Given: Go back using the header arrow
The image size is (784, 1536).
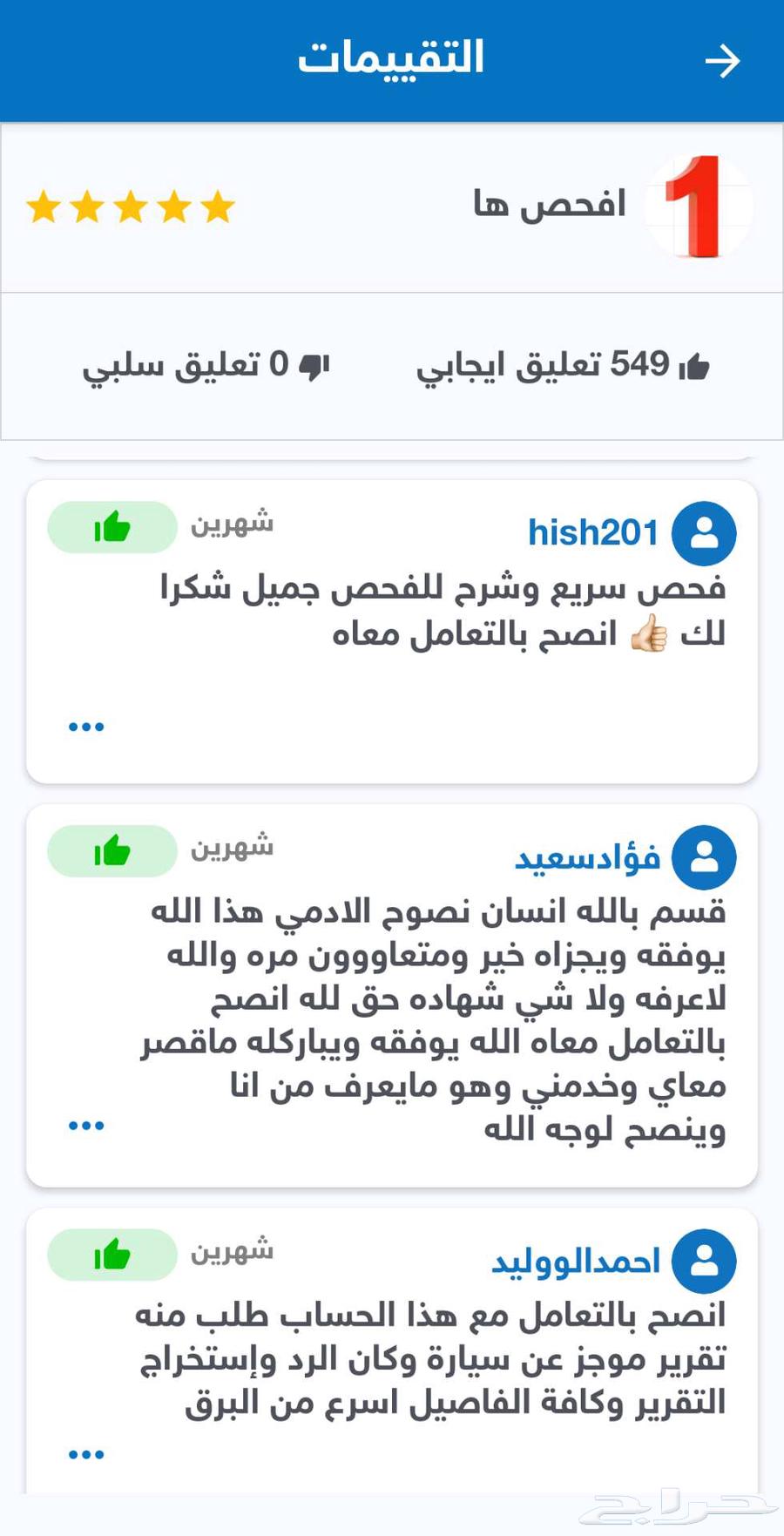Looking at the screenshot, I should pos(722,61).
